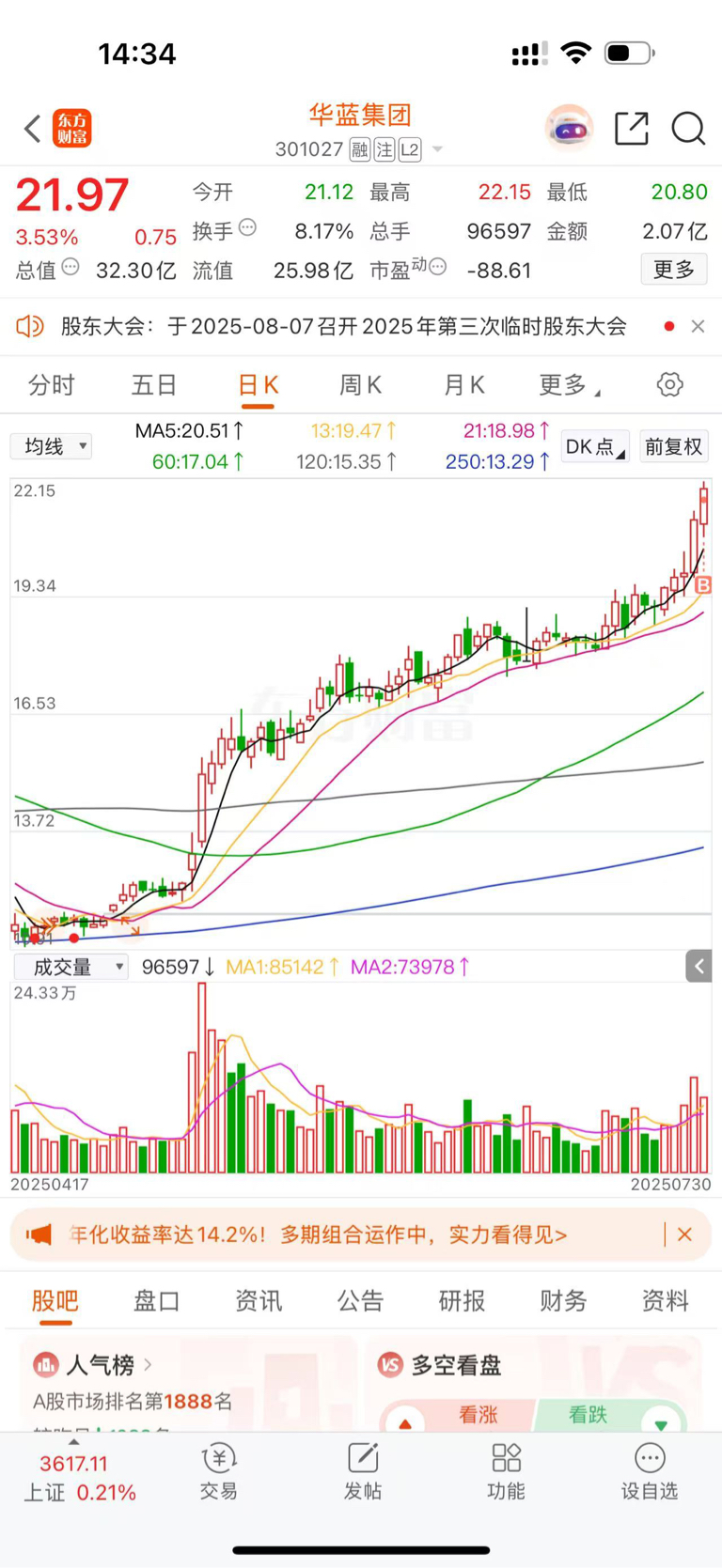Tap 更多 to expand quote details
The height and width of the screenshot is (1568, 722).
[x=674, y=270]
